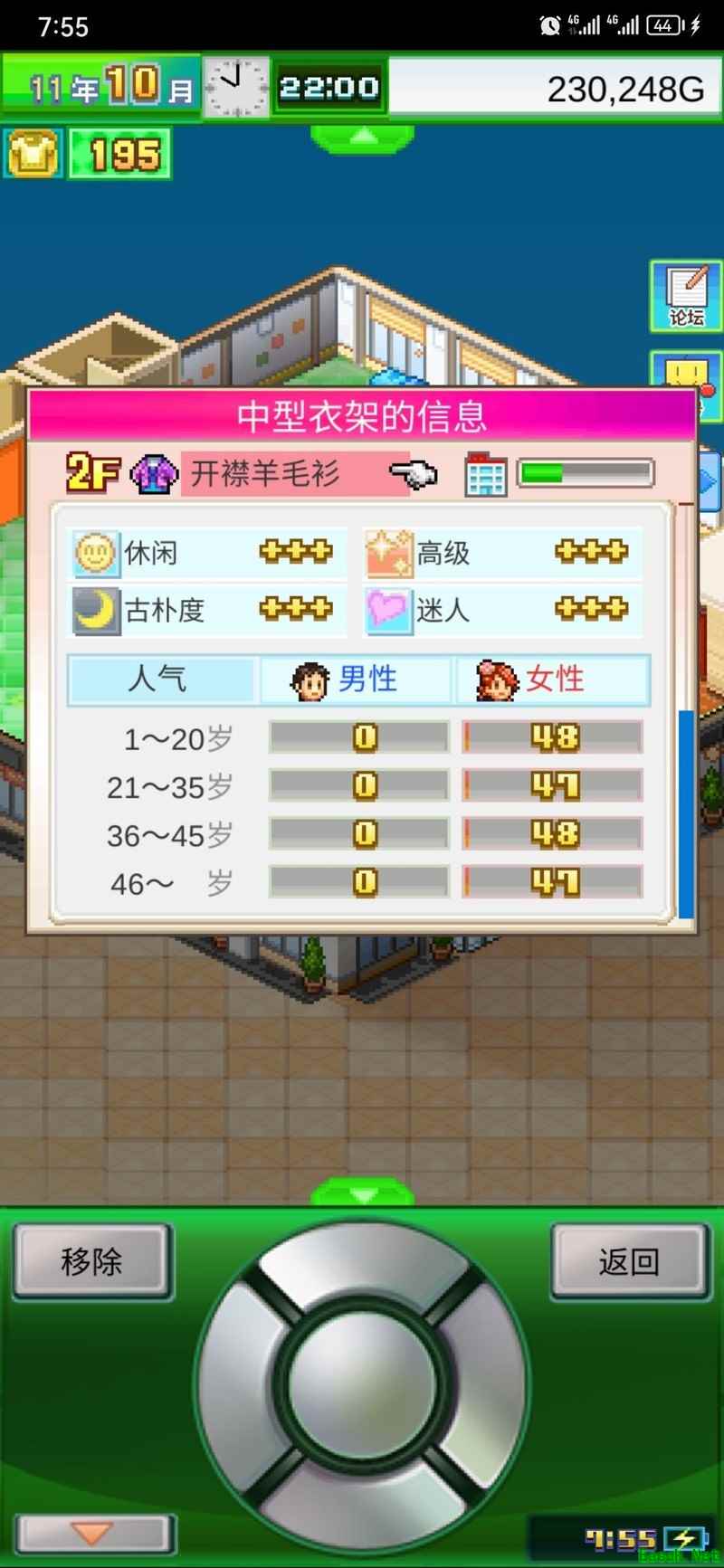Open the 论坛 forum icon
Viewport: 724px width, 1568px height.
[x=686, y=295]
